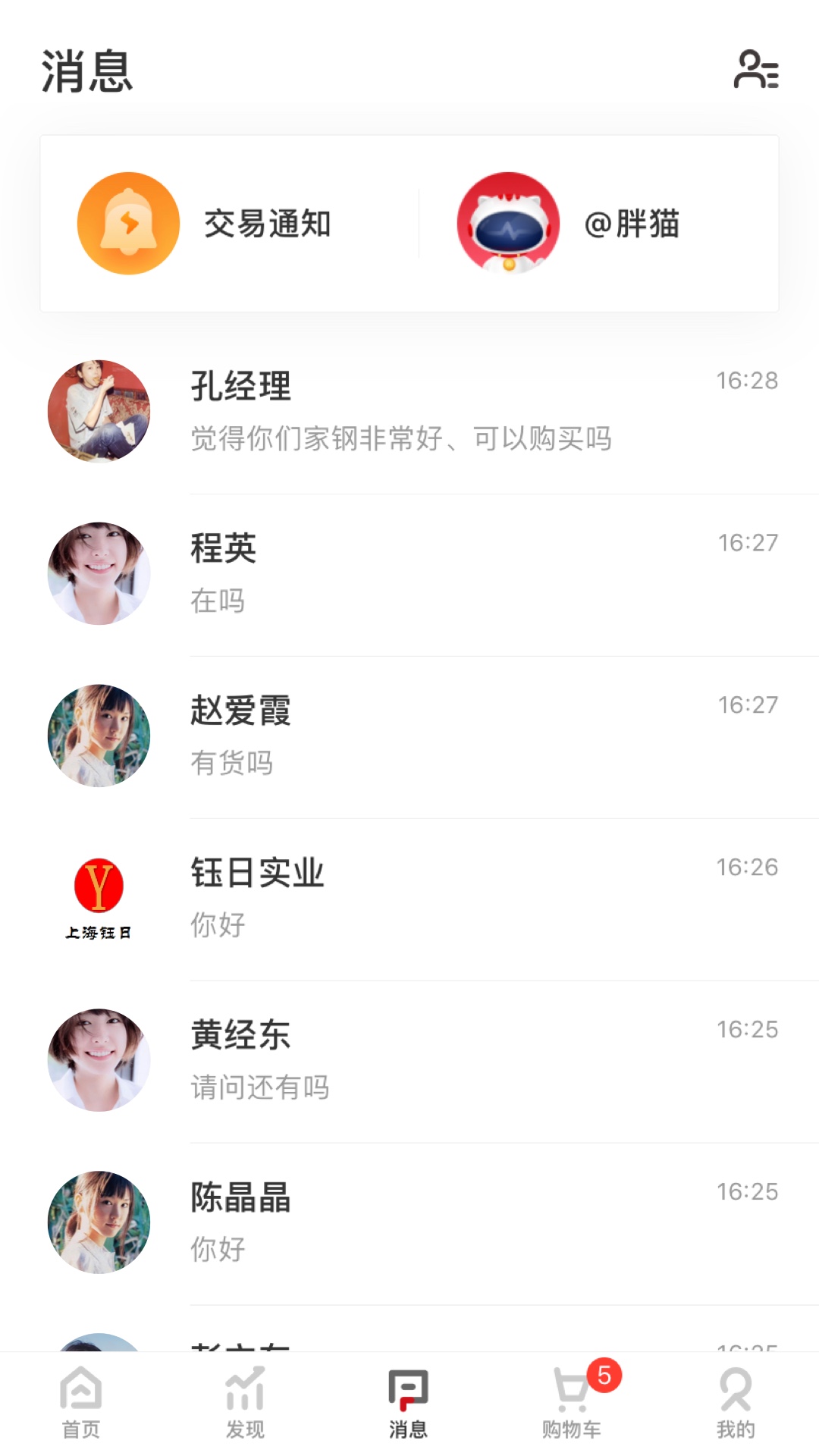Switch to the 发现 tab
This screenshot has height=1456, width=819.
(x=245, y=1403)
